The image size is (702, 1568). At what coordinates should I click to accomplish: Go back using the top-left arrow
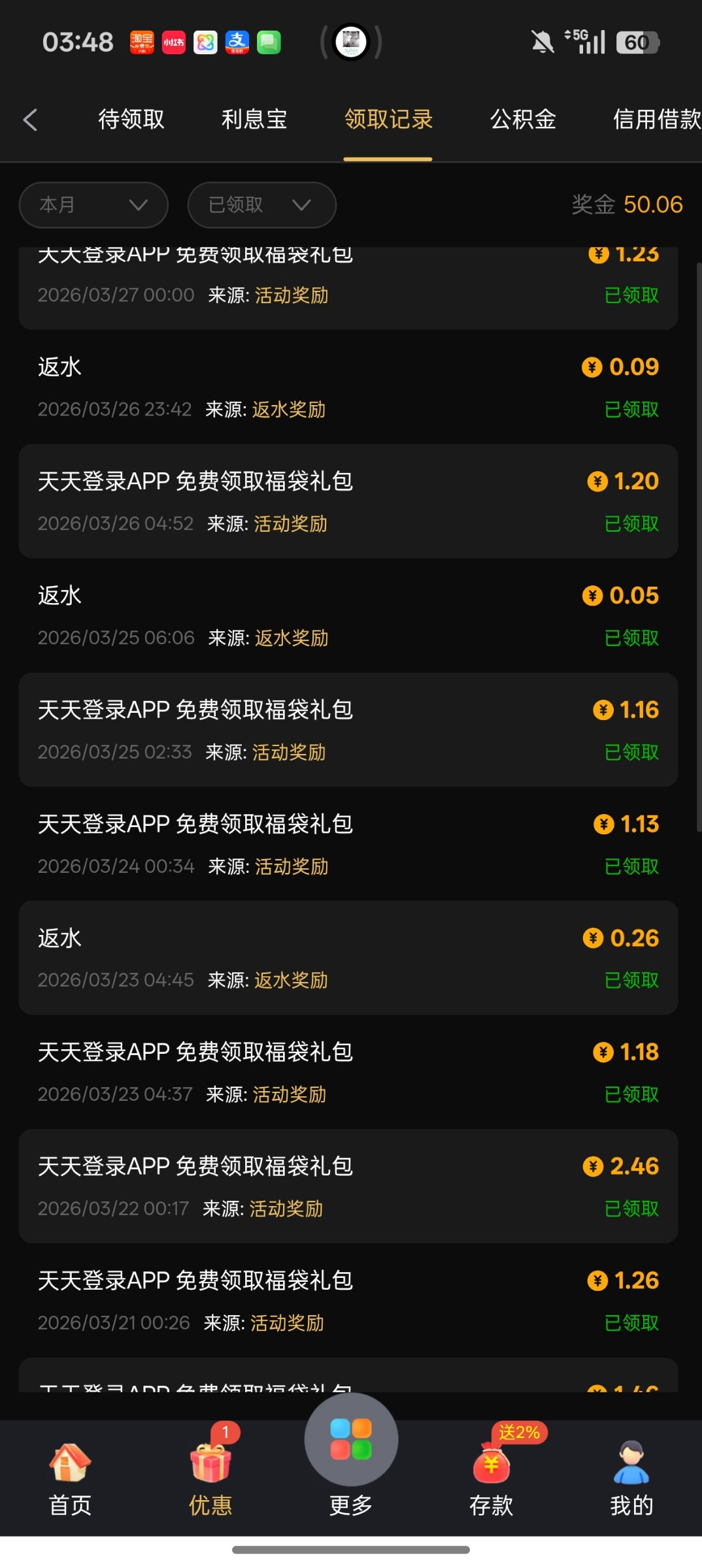[x=30, y=120]
